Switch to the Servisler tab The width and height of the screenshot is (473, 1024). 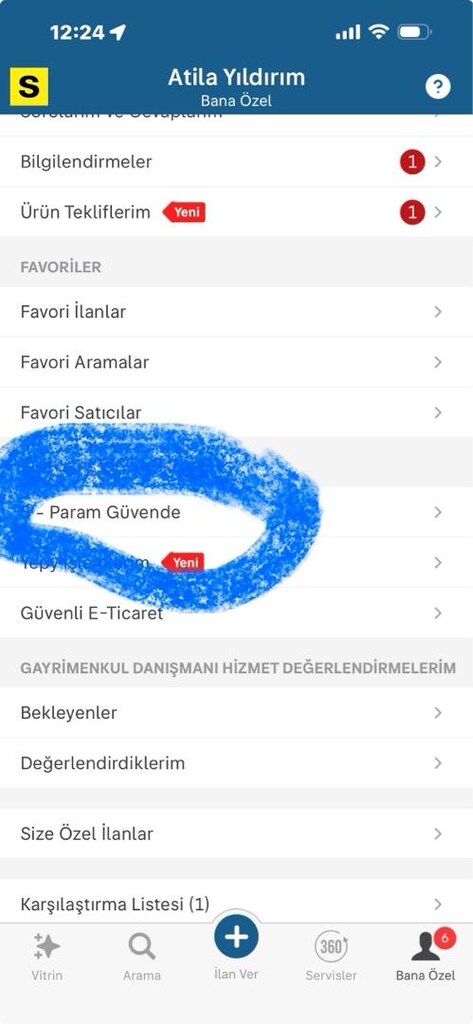[x=331, y=957]
